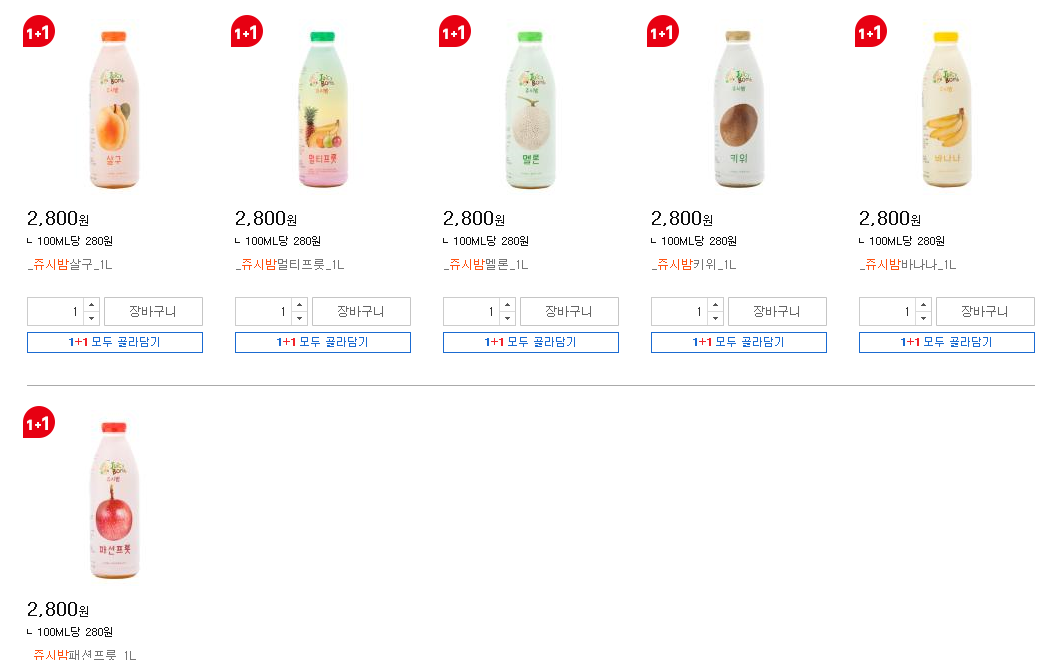
Task: Increase quantity for 쥬시밤바나나 1L
Action: coord(923,305)
